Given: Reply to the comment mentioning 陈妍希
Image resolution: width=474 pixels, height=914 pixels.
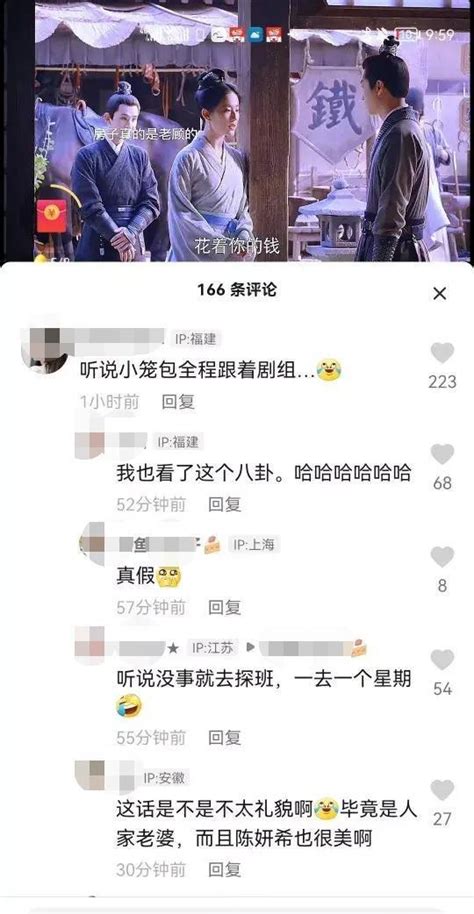Looking at the screenshot, I should pyautogui.click(x=224, y=870).
